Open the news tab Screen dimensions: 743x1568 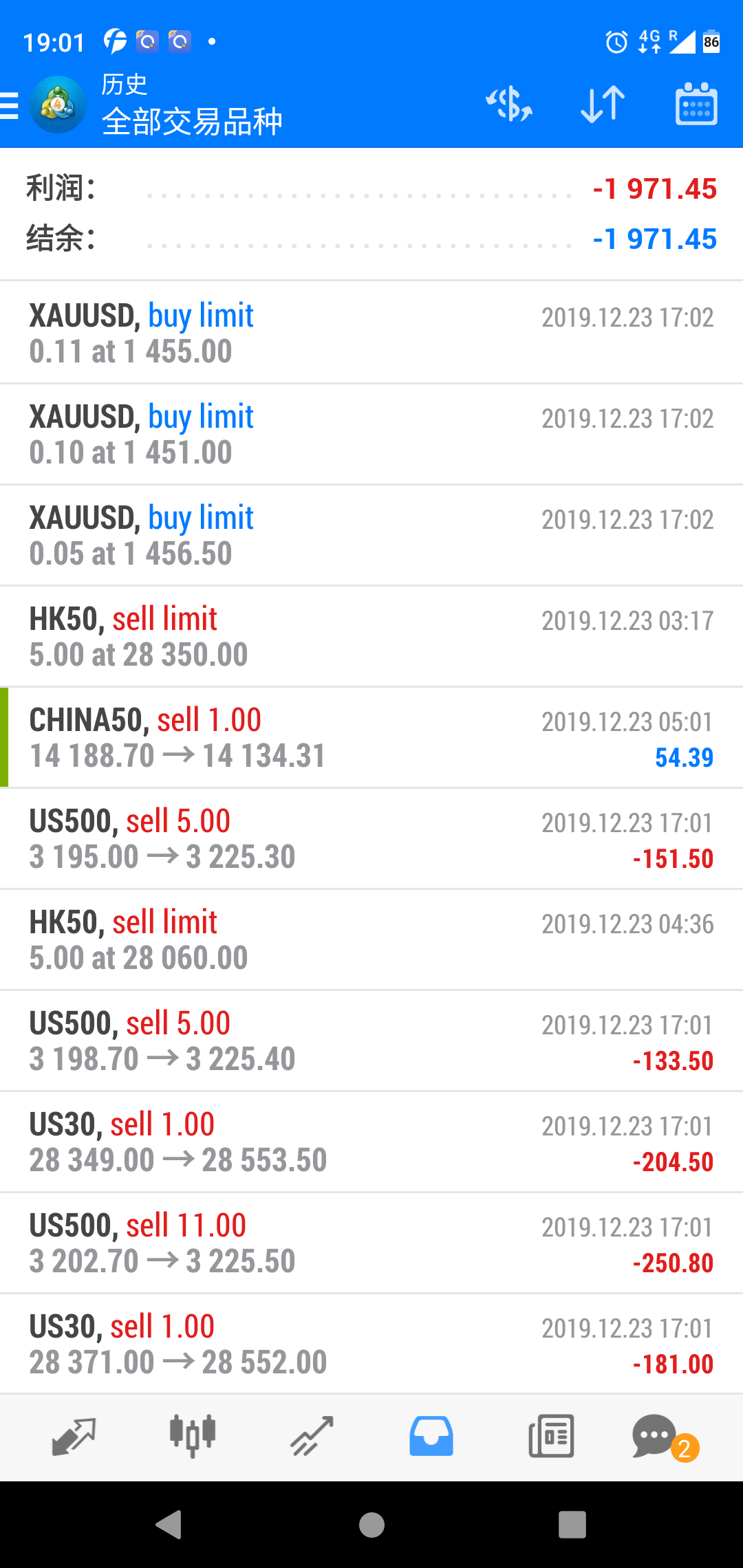click(x=551, y=1437)
